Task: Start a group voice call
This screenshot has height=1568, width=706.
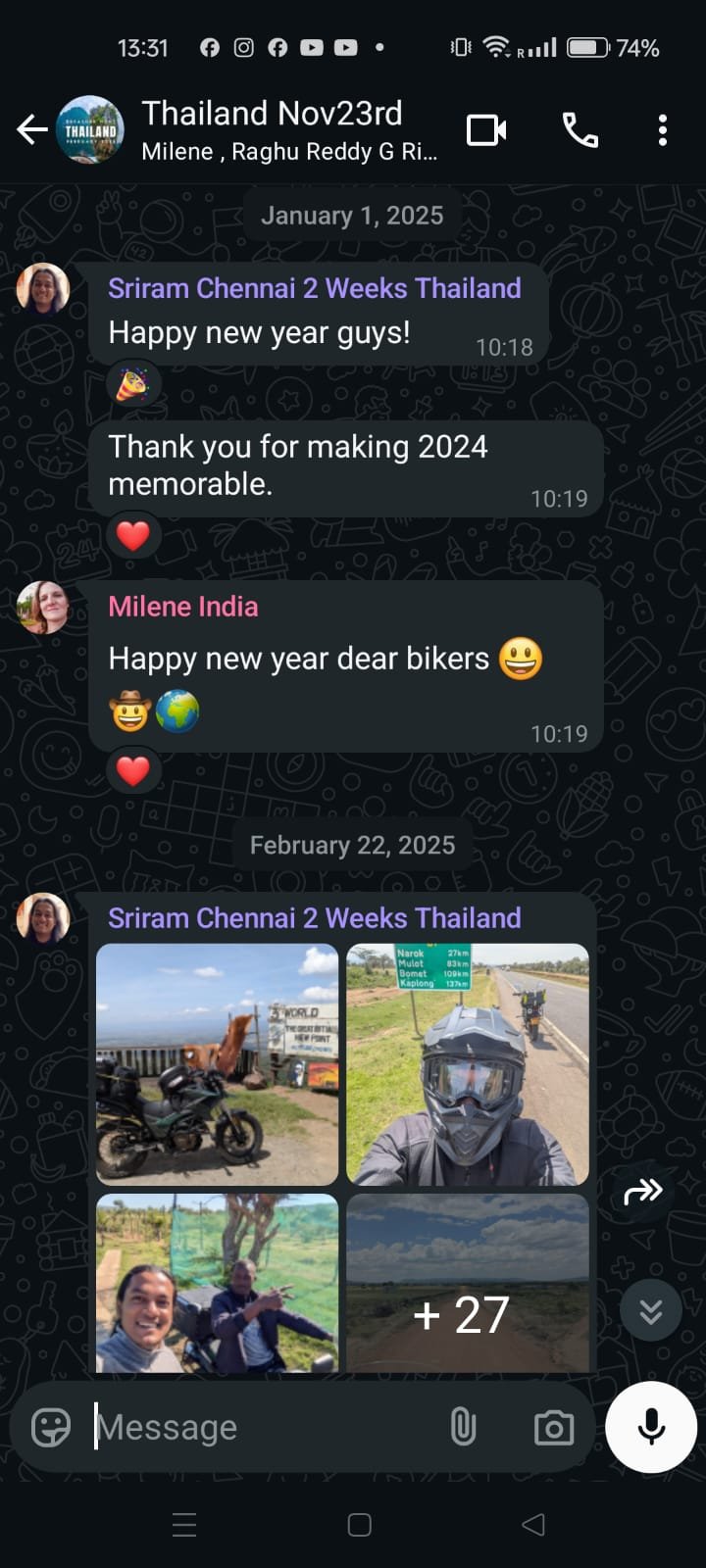Action: coord(580,129)
